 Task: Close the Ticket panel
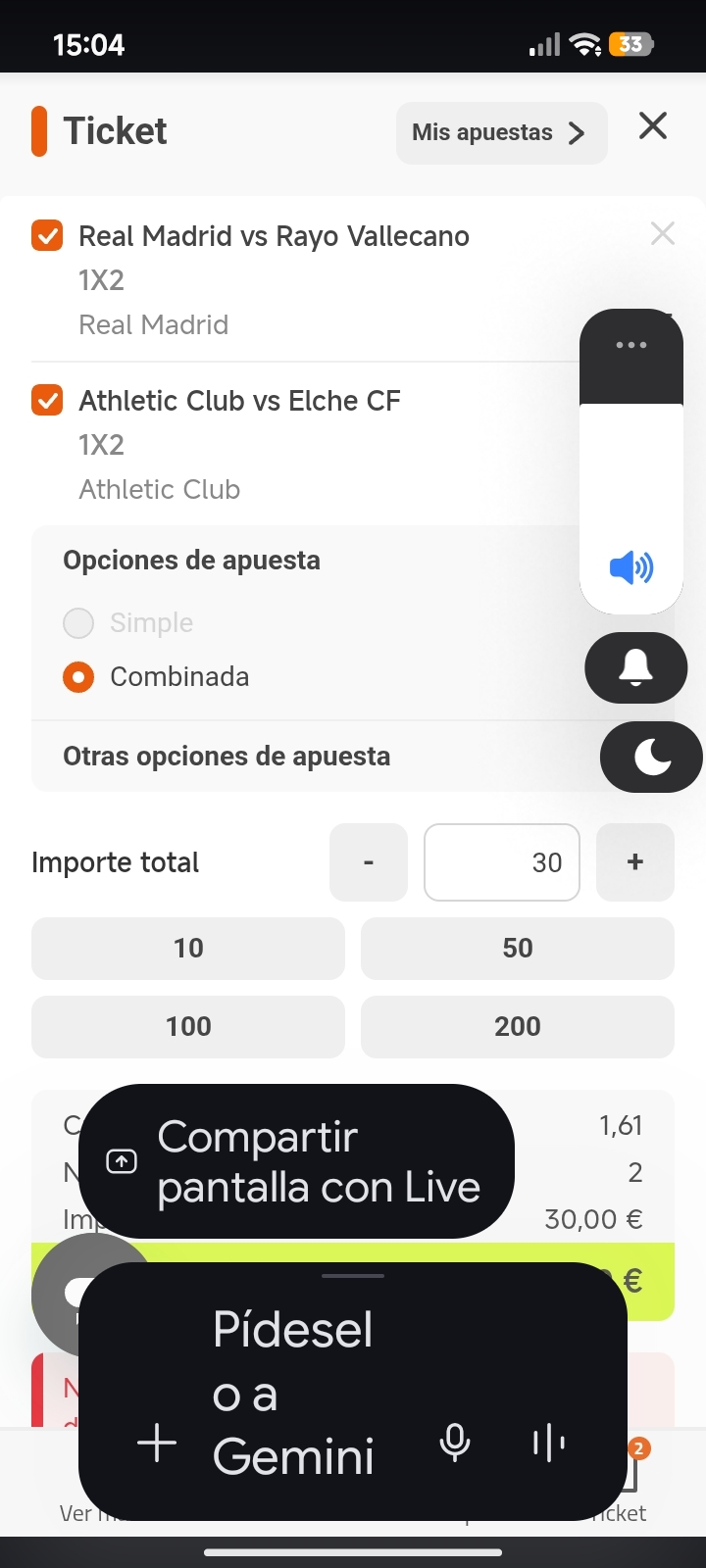coord(653,126)
